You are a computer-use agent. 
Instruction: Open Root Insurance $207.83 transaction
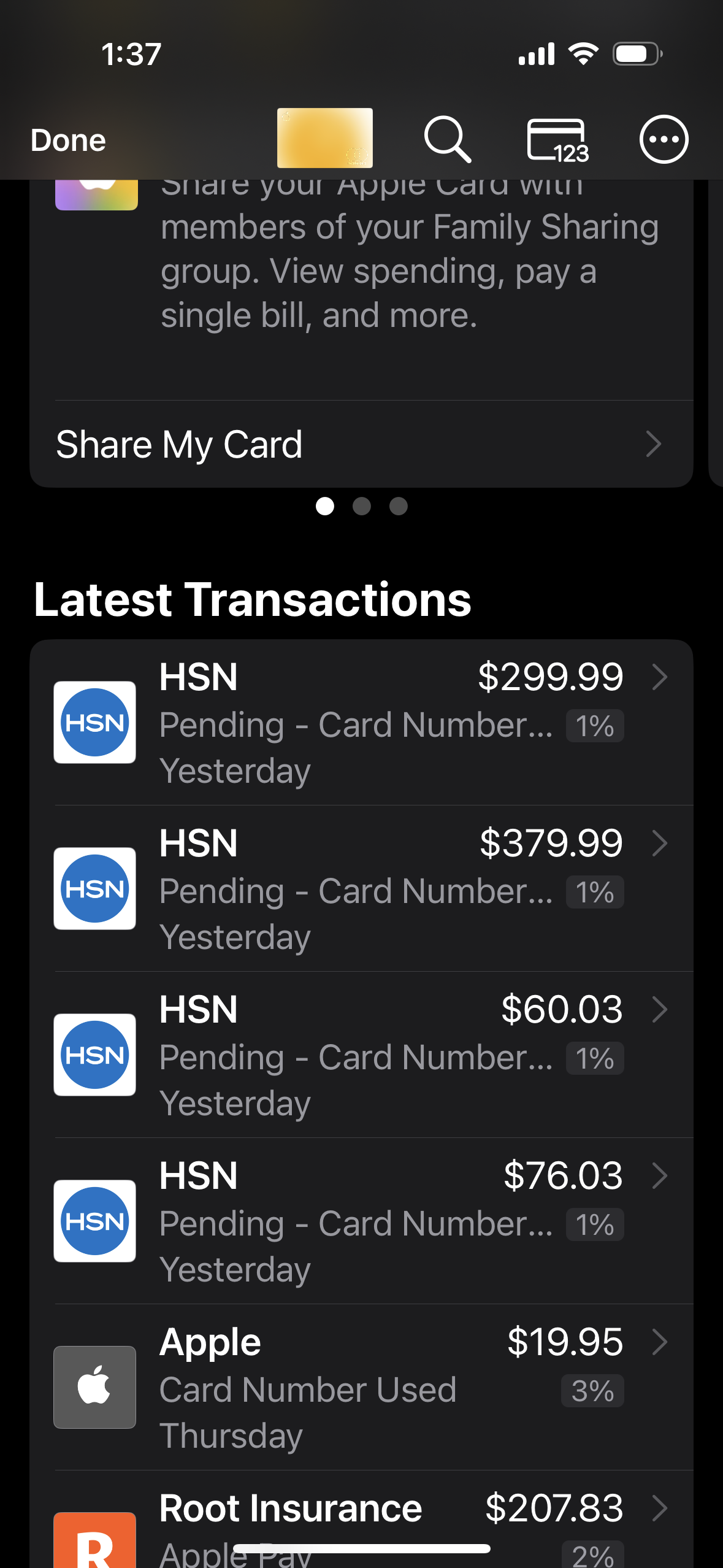coord(361,1521)
